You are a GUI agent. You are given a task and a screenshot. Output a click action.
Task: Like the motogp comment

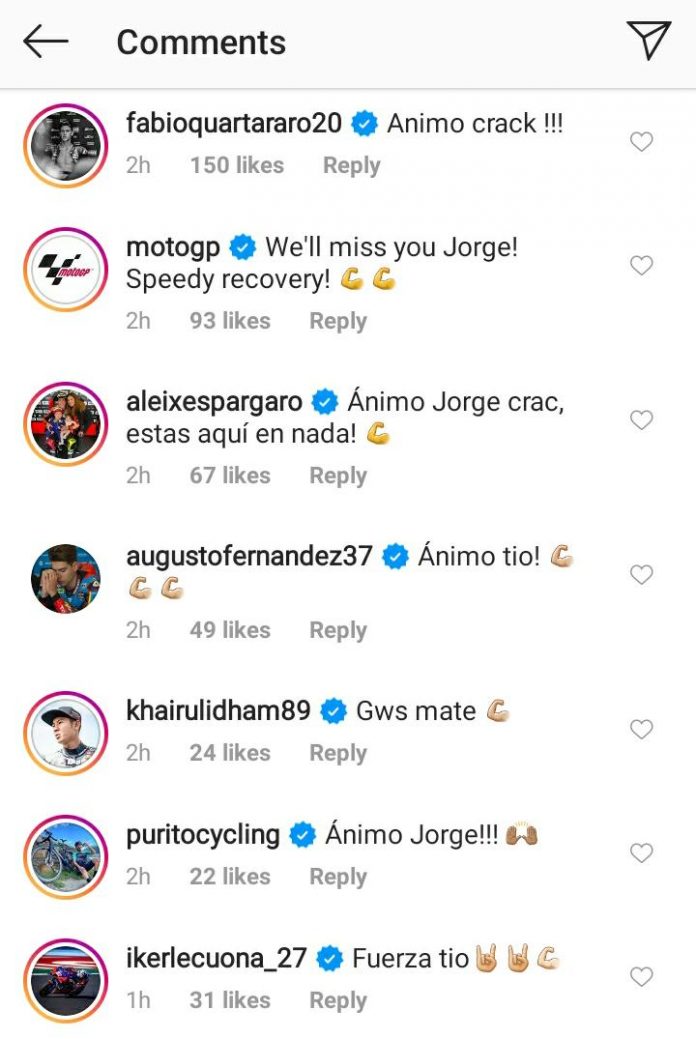(641, 266)
